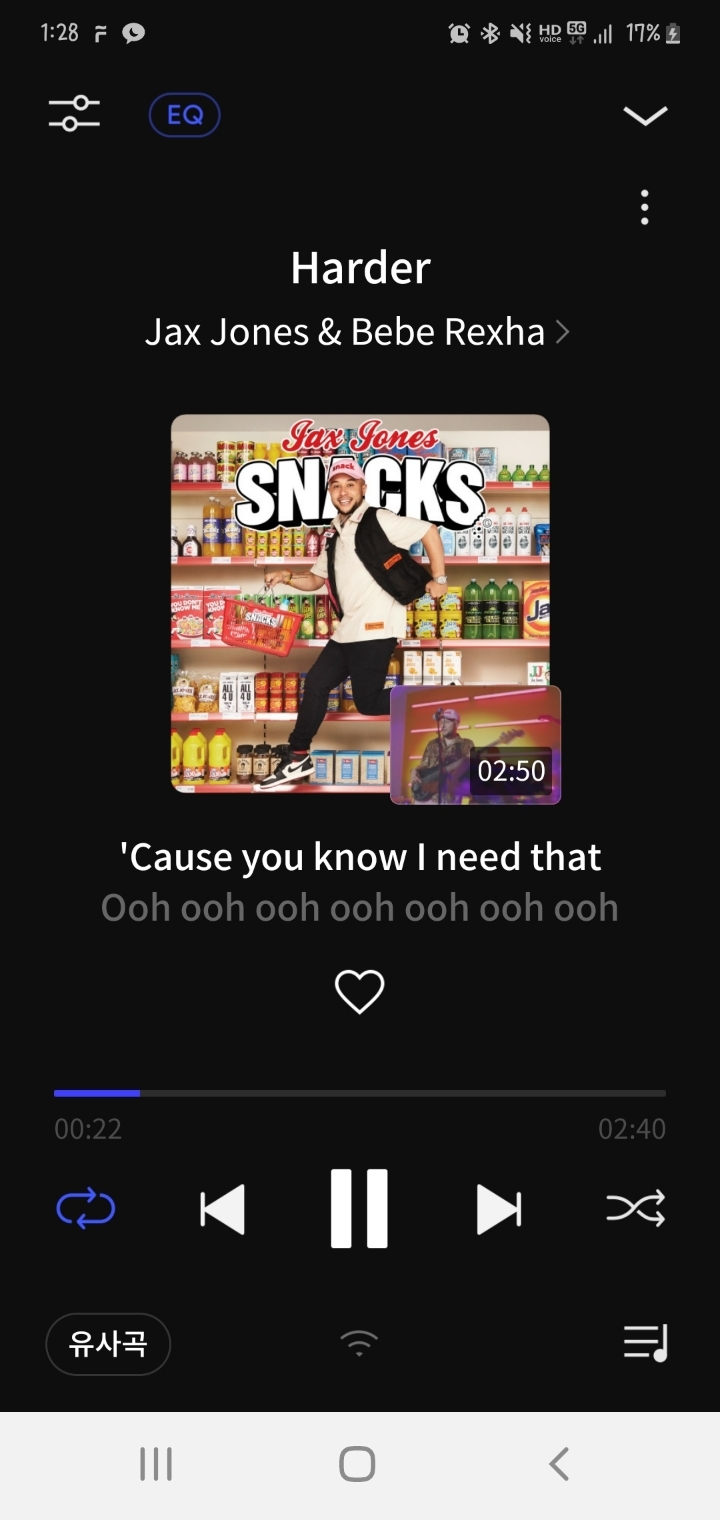Screen dimensions: 720x1520
Task: Play the 02:50 music video thumbnail
Action: (475, 745)
